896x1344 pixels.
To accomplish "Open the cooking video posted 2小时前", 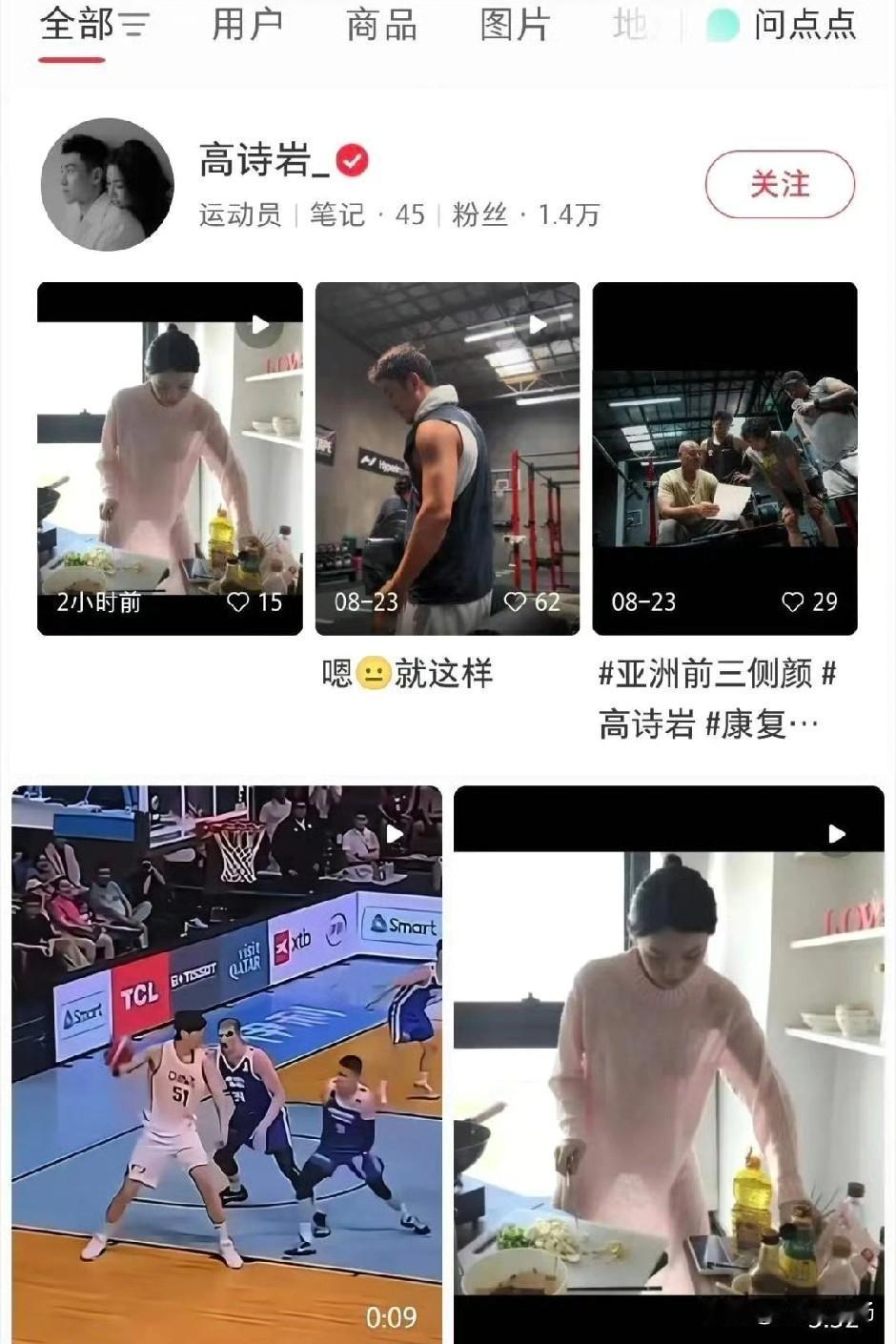I will click(170, 458).
